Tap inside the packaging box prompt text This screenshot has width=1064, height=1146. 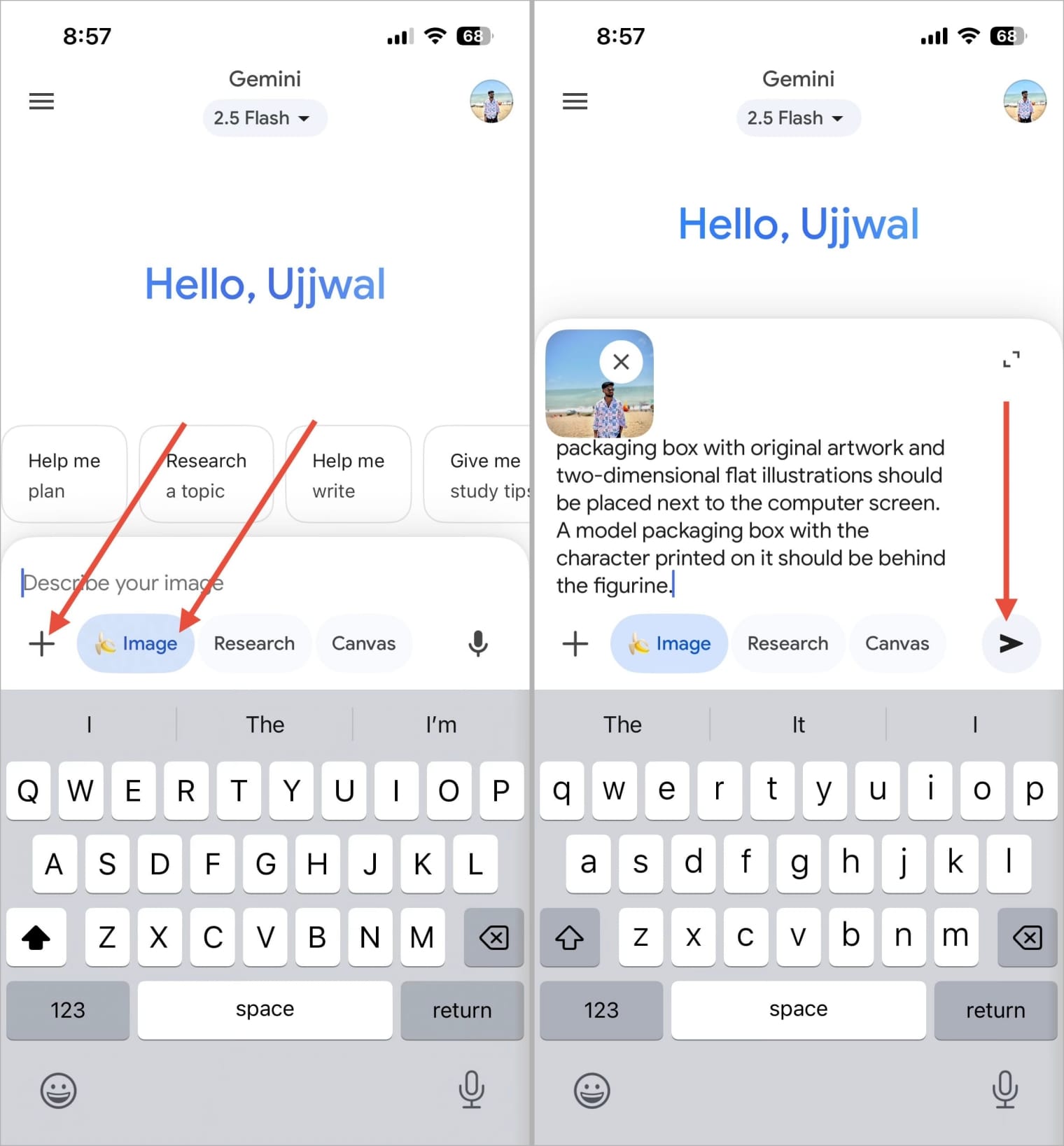[x=749, y=517]
